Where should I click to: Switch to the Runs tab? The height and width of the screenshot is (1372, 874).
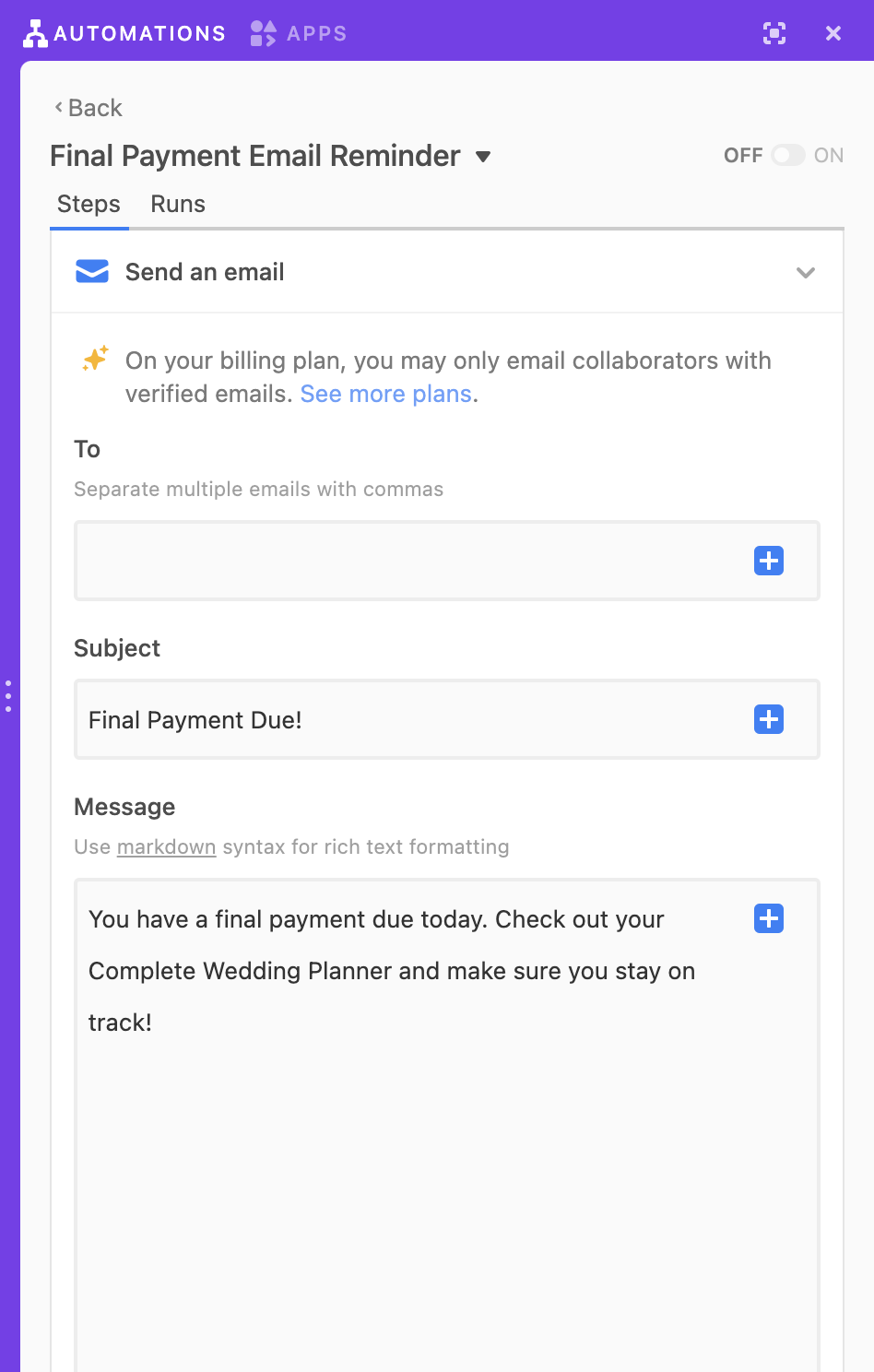178,204
